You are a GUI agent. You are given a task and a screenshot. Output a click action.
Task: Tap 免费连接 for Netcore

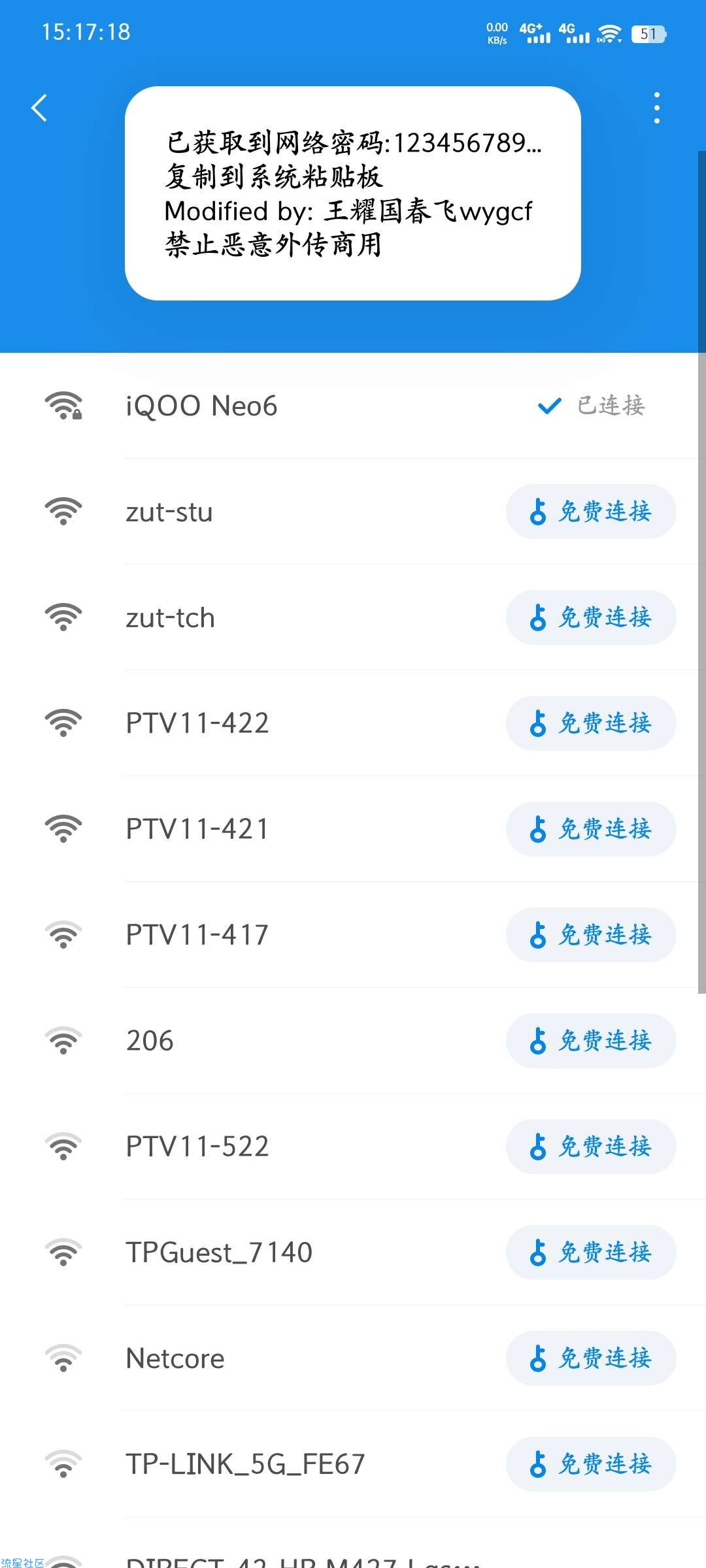[591, 1358]
